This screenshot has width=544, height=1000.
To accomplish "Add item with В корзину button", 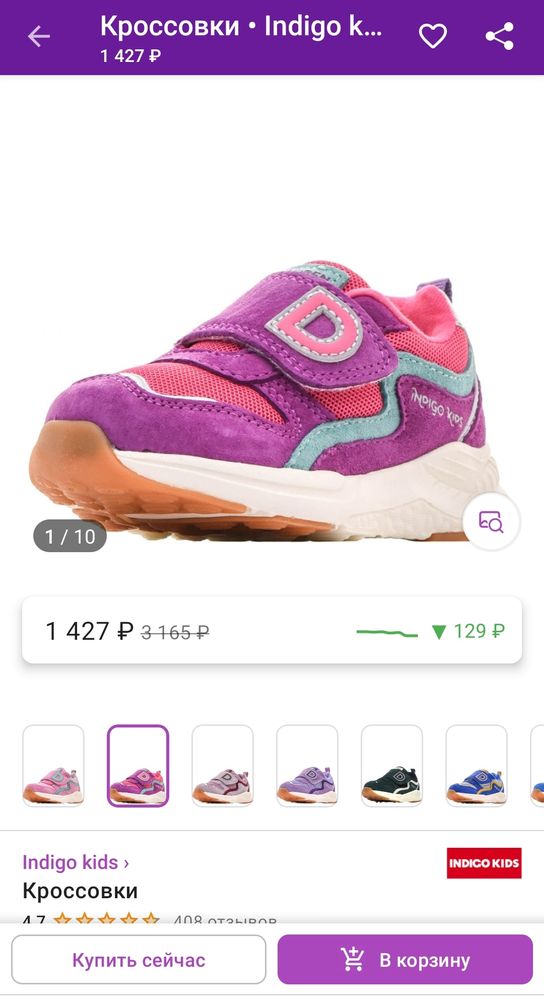I will point(405,960).
